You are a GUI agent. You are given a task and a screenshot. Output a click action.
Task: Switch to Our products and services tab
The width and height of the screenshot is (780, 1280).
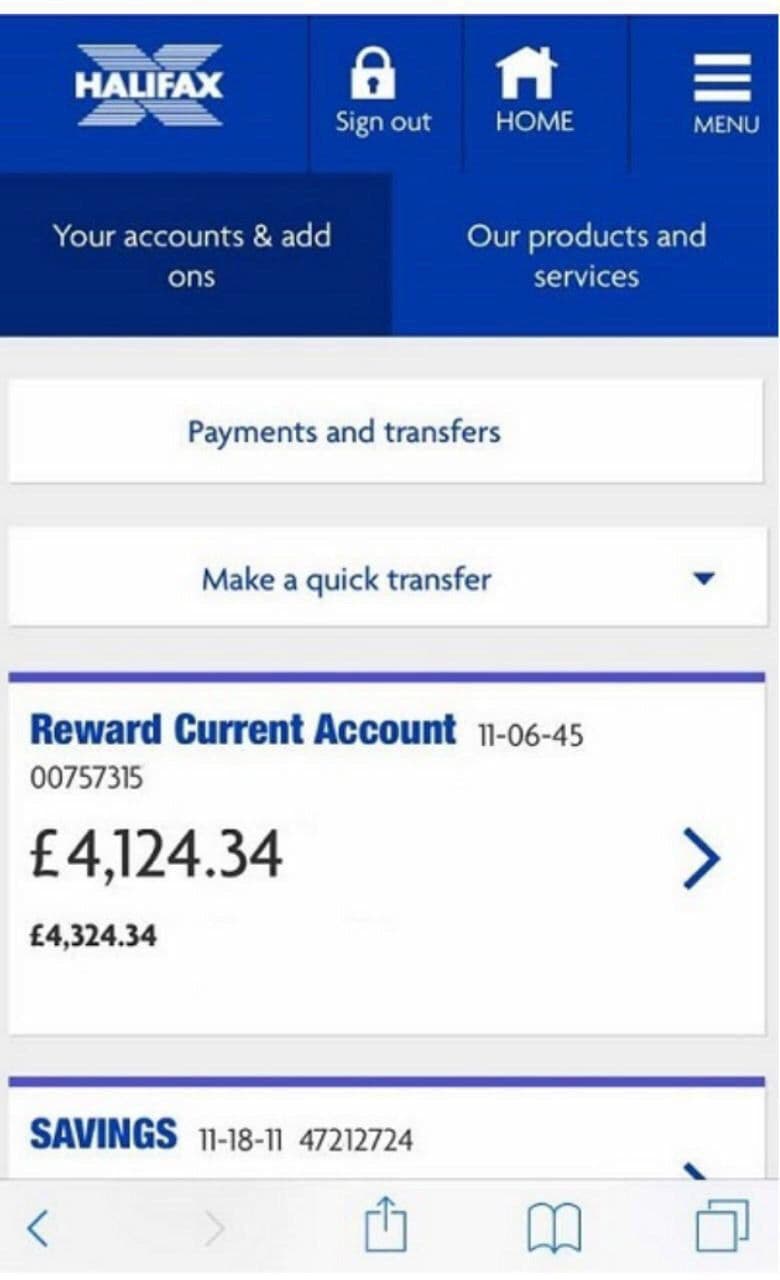point(586,255)
